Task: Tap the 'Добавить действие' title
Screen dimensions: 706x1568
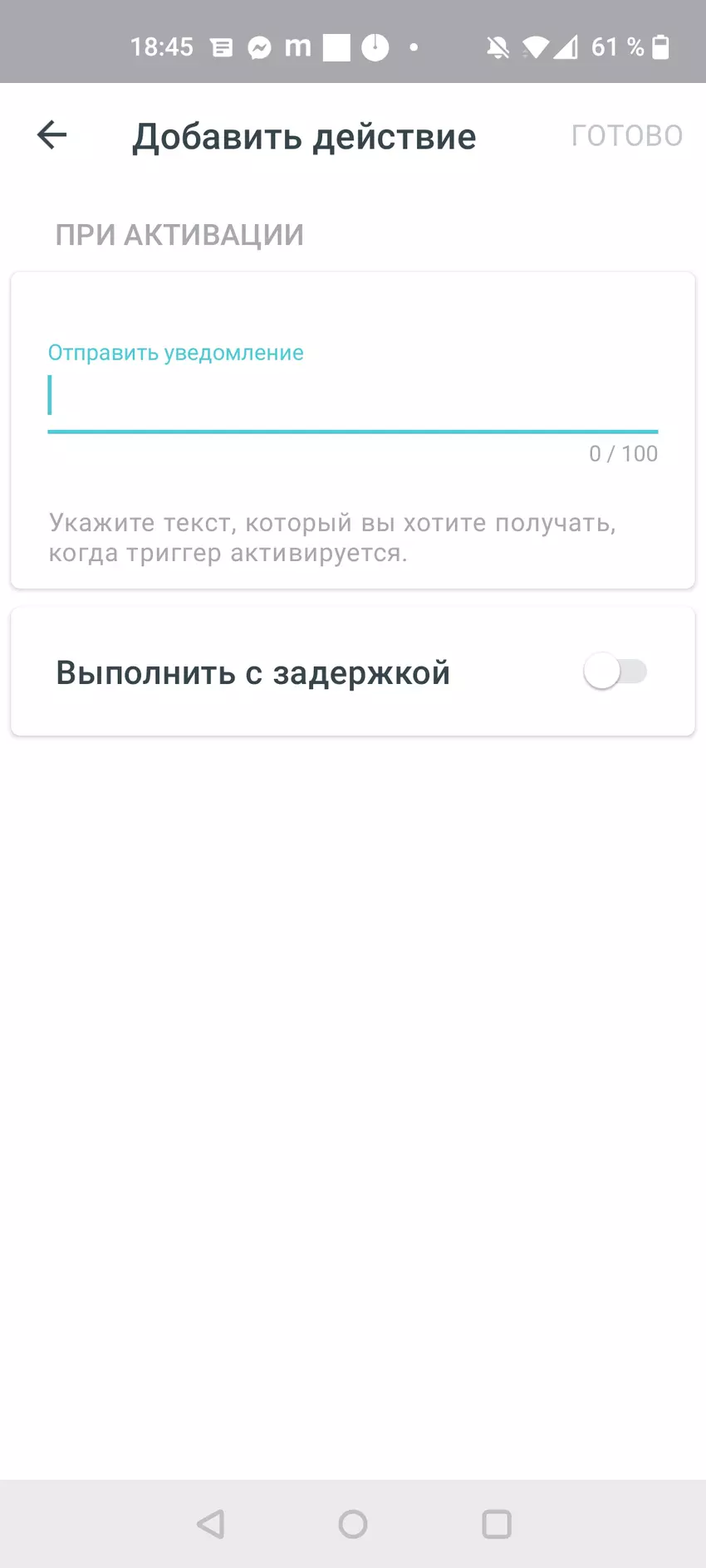Action: (x=305, y=135)
